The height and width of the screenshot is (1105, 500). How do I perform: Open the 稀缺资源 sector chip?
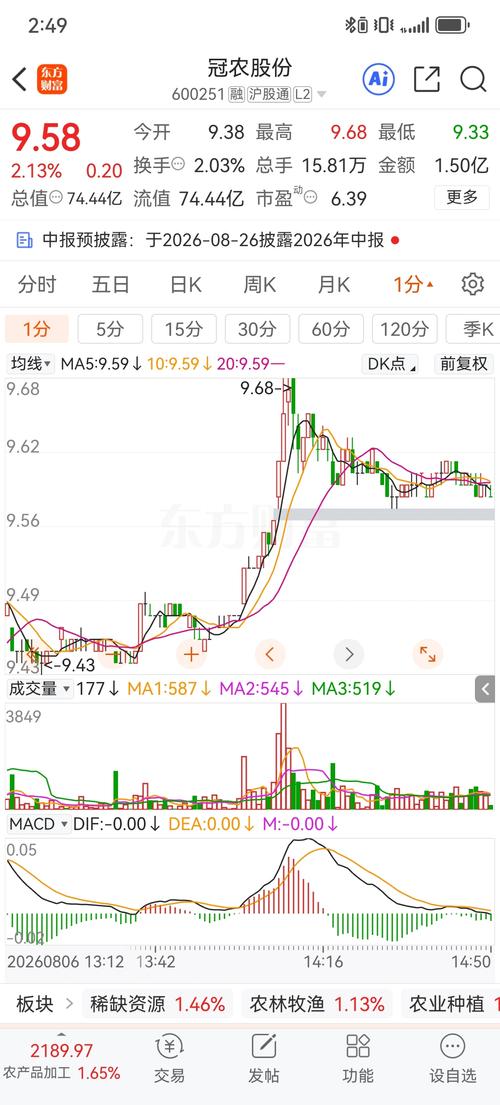coord(158,1004)
